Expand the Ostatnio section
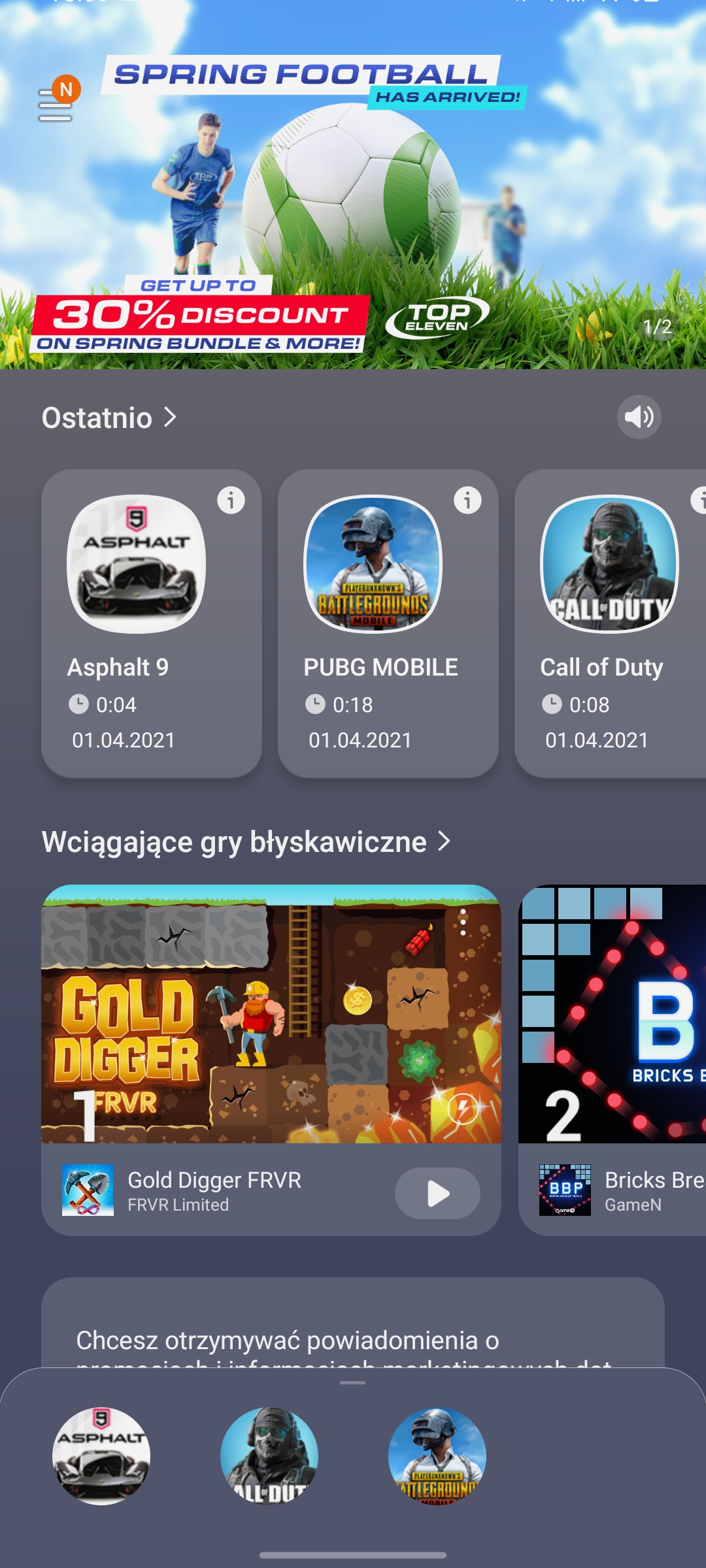This screenshot has width=706, height=1568. click(x=110, y=418)
